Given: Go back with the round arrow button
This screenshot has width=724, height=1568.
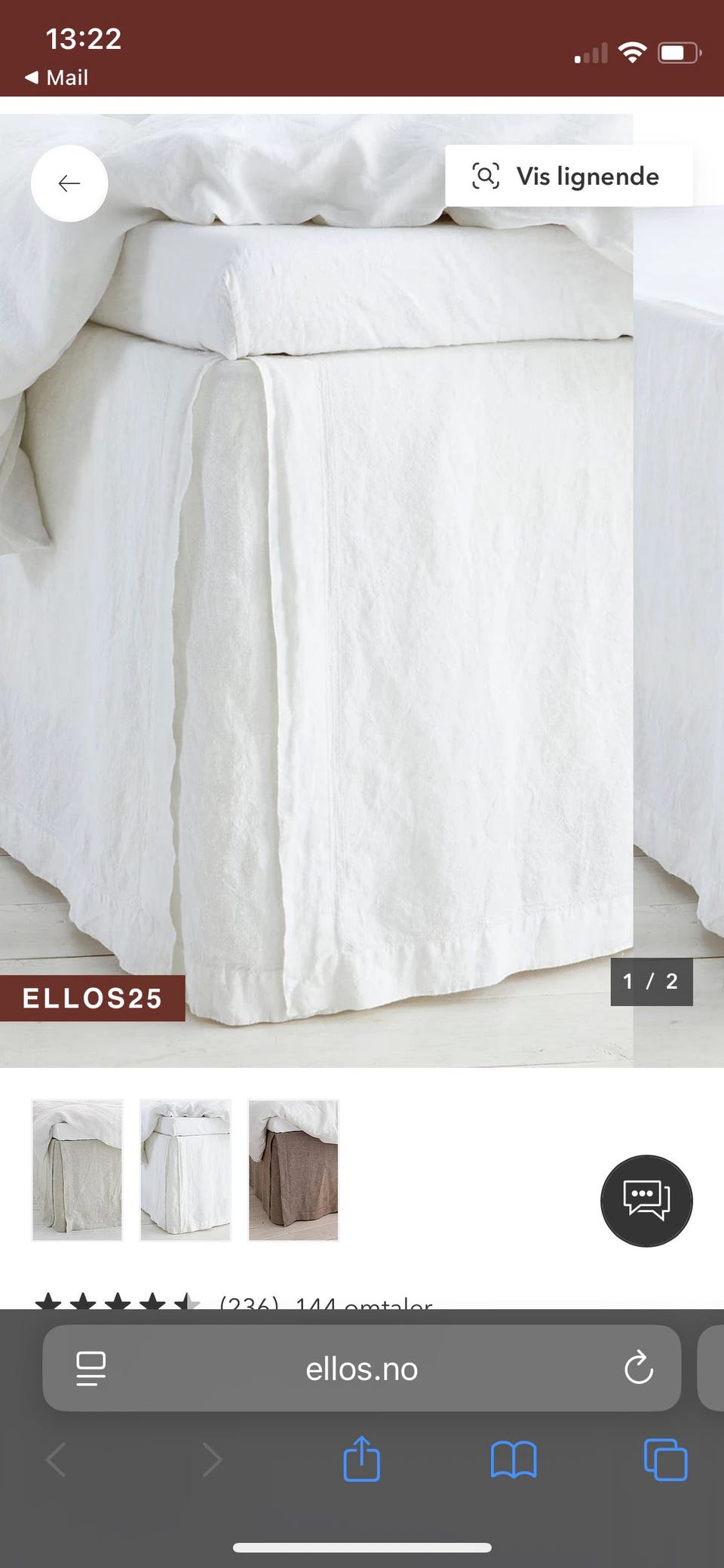Looking at the screenshot, I should 69,183.
